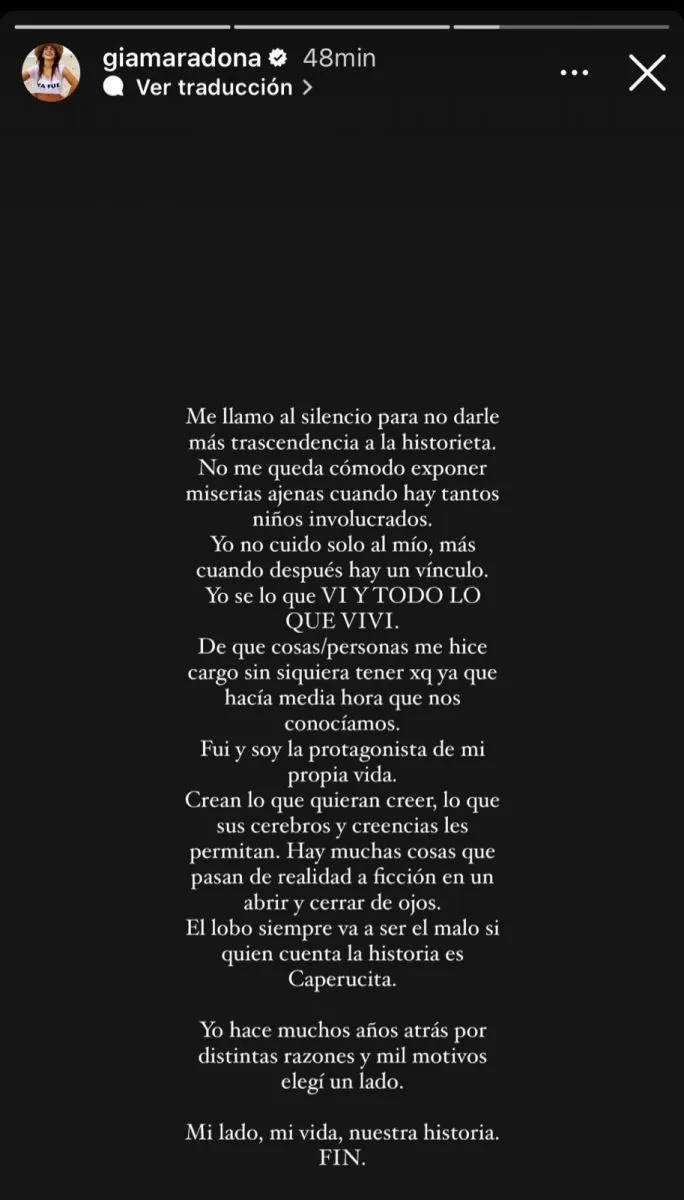This screenshot has height=1200, width=684.
Task: Open the three-dot story options menu
Action: tap(576, 73)
